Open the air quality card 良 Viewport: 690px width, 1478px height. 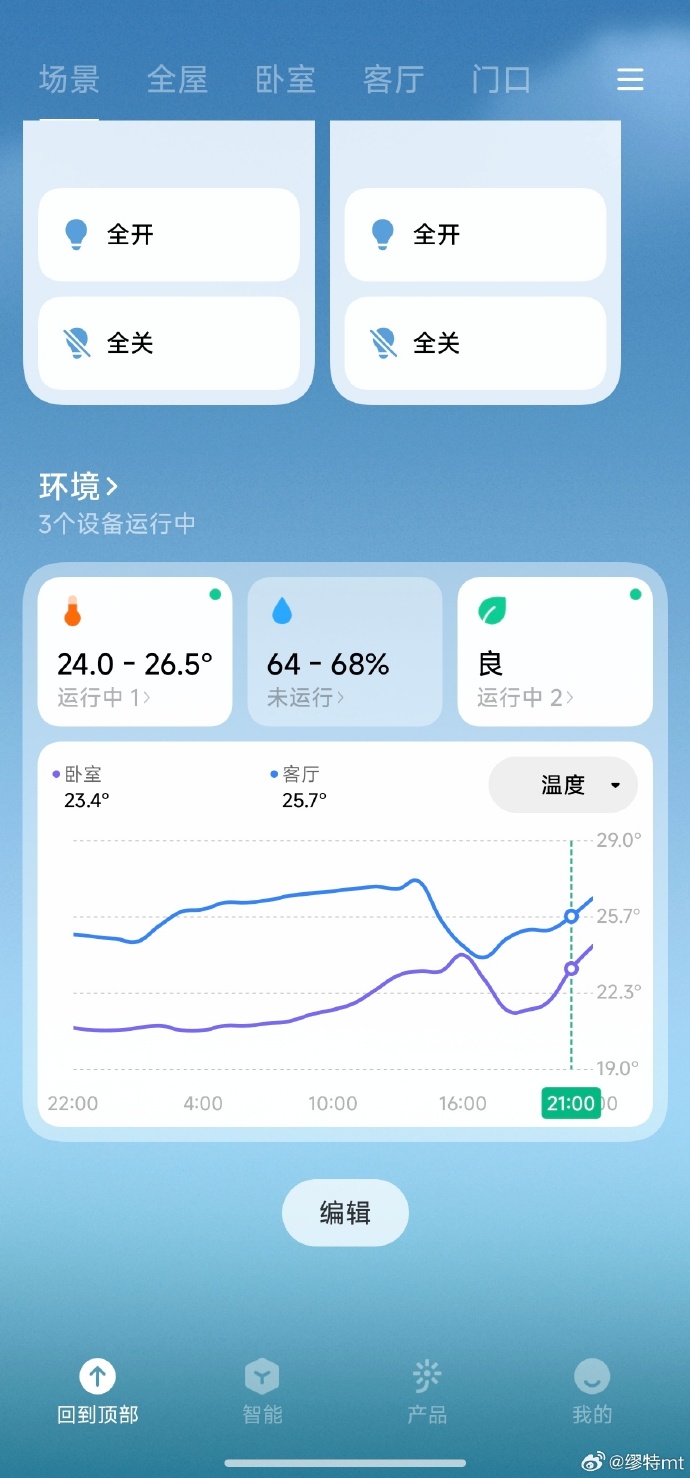pyautogui.click(x=555, y=651)
